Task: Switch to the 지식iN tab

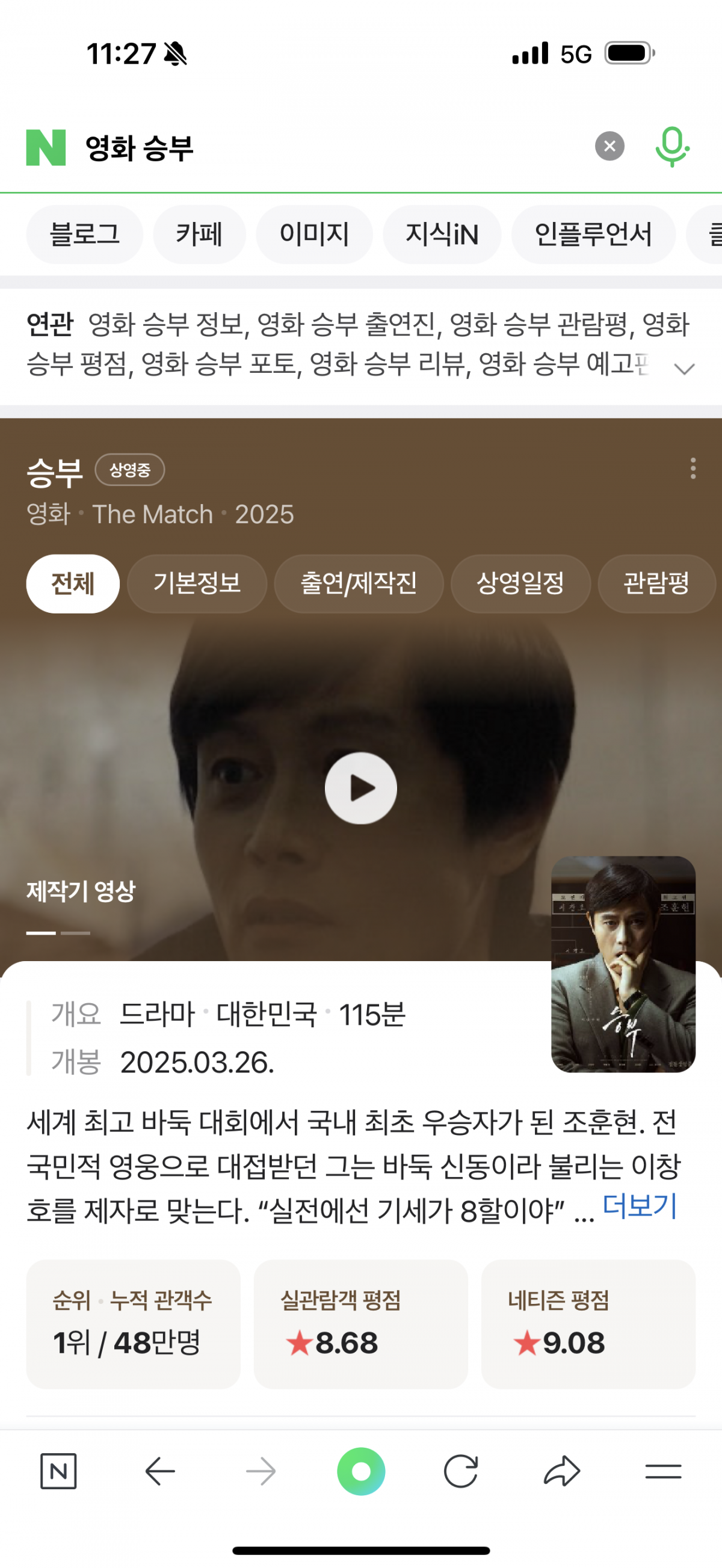Action: tap(442, 235)
